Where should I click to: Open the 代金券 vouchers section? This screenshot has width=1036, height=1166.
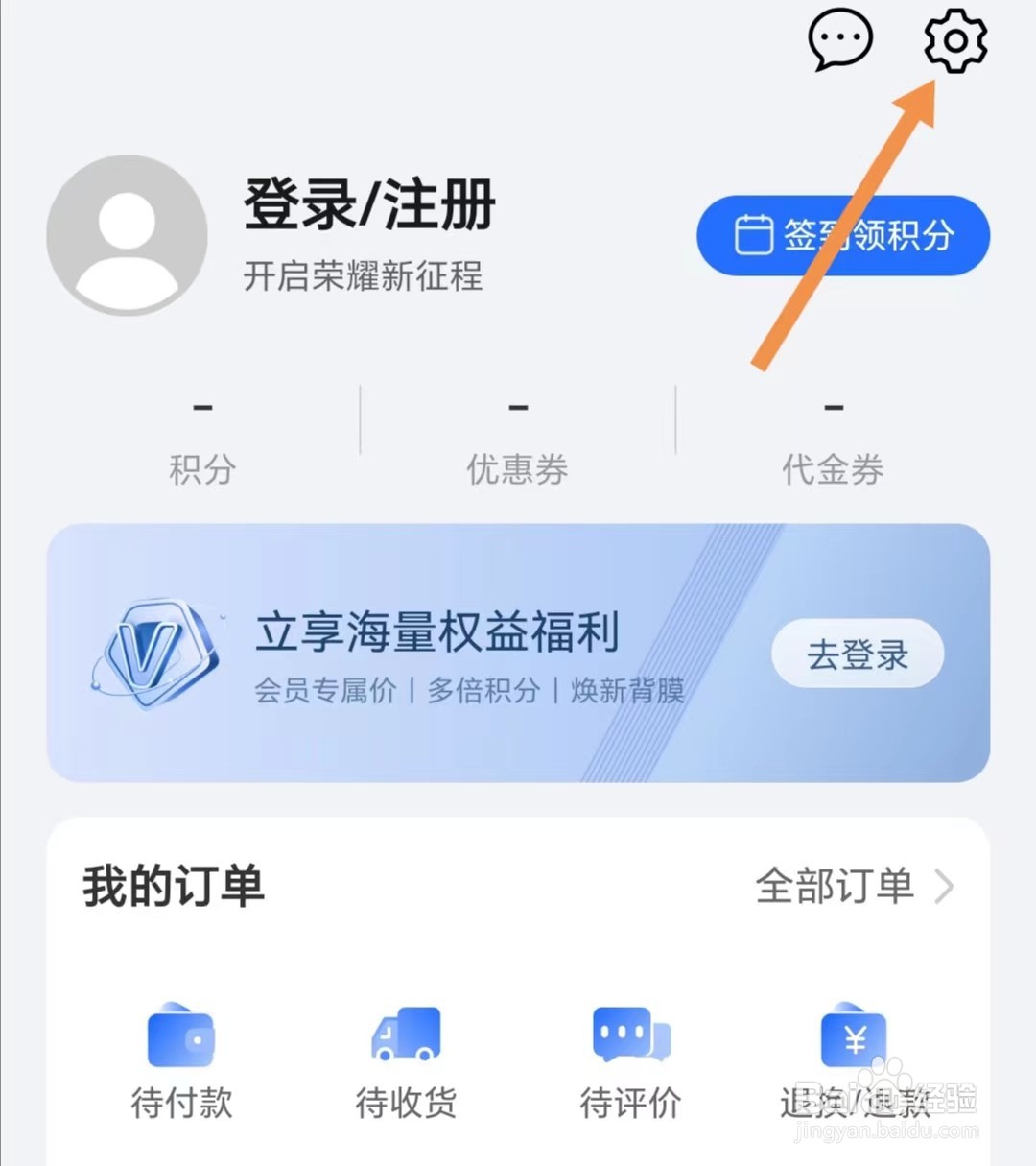pos(833,437)
